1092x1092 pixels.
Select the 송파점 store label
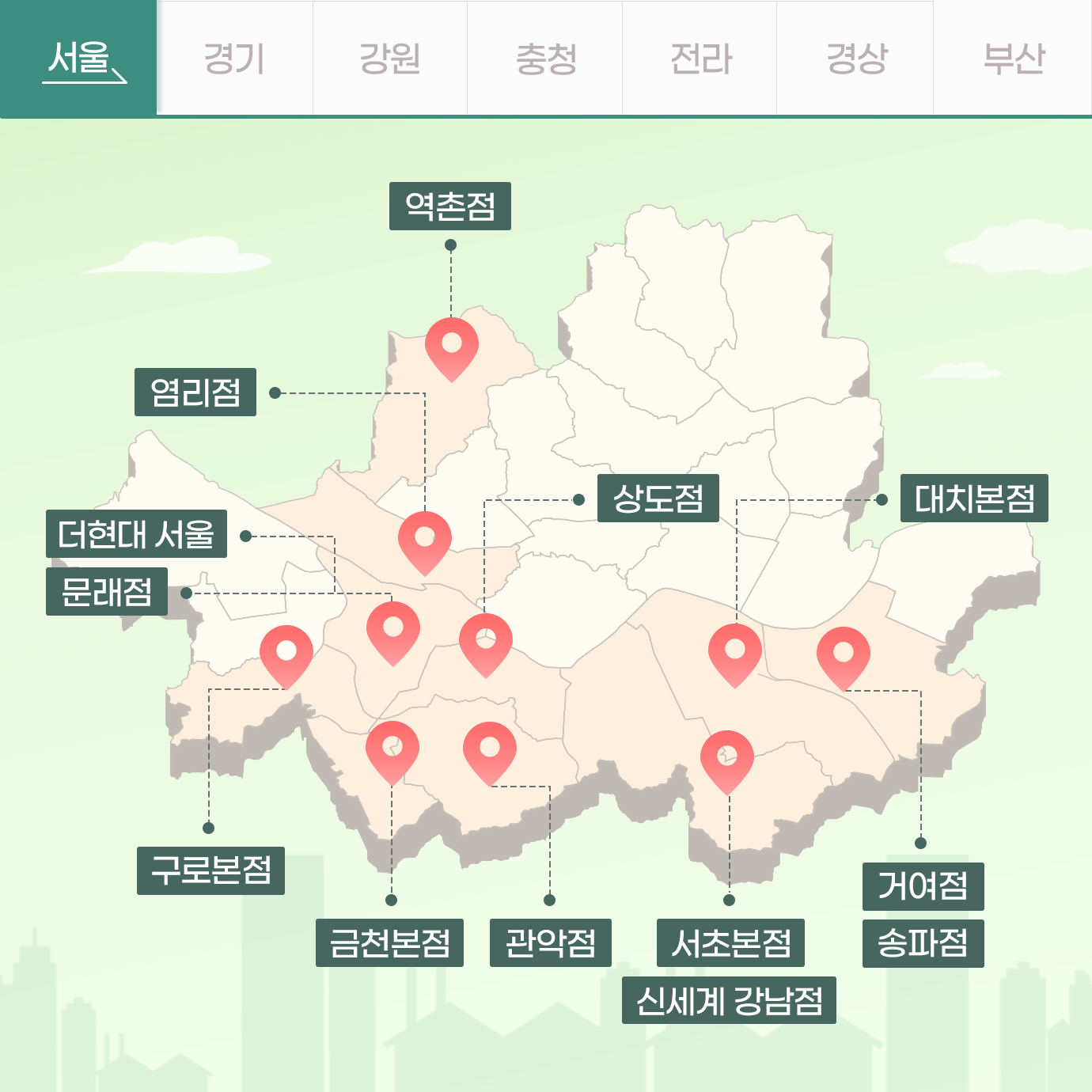[923, 942]
